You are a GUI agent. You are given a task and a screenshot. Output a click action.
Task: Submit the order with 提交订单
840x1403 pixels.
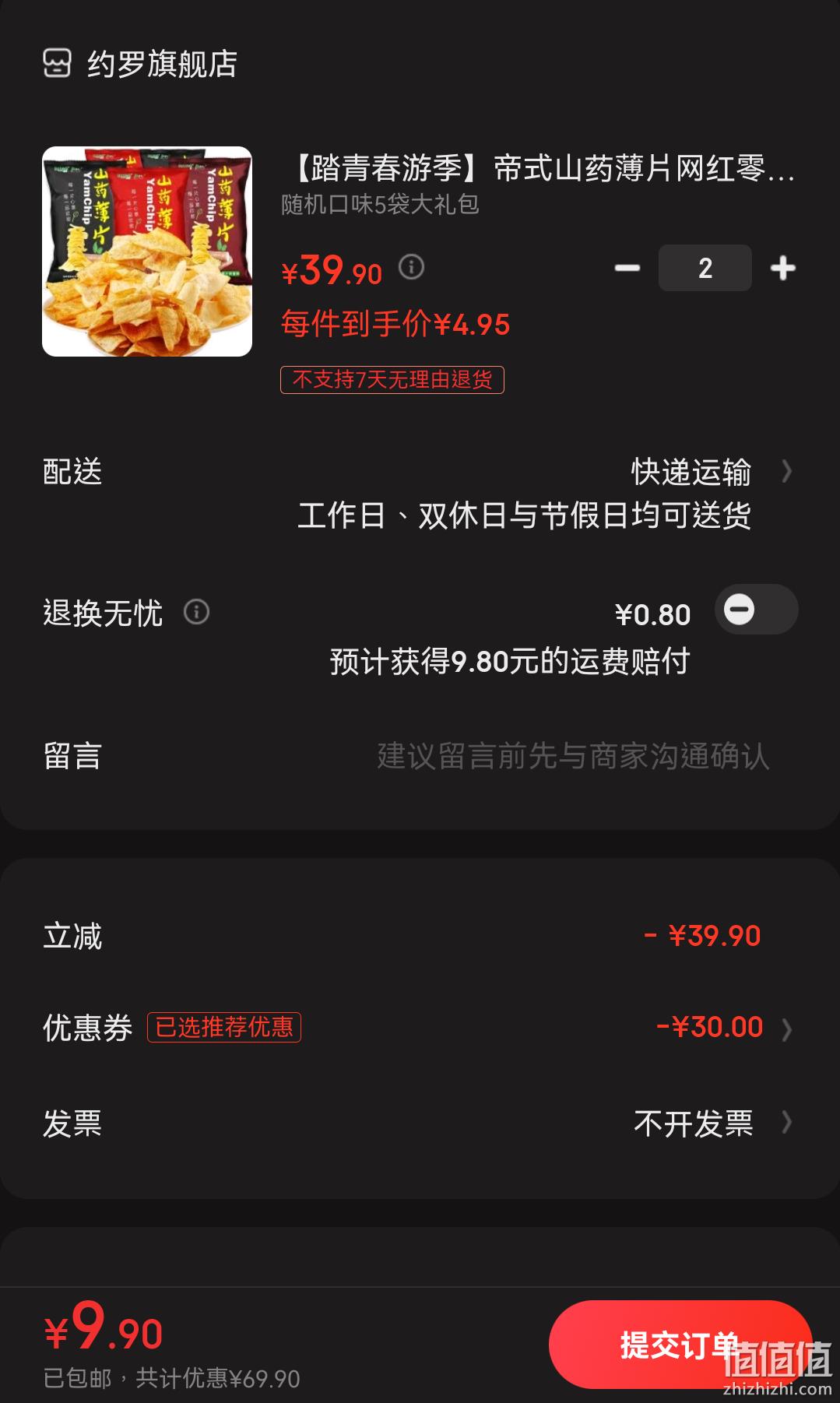tap(680, 1345)
